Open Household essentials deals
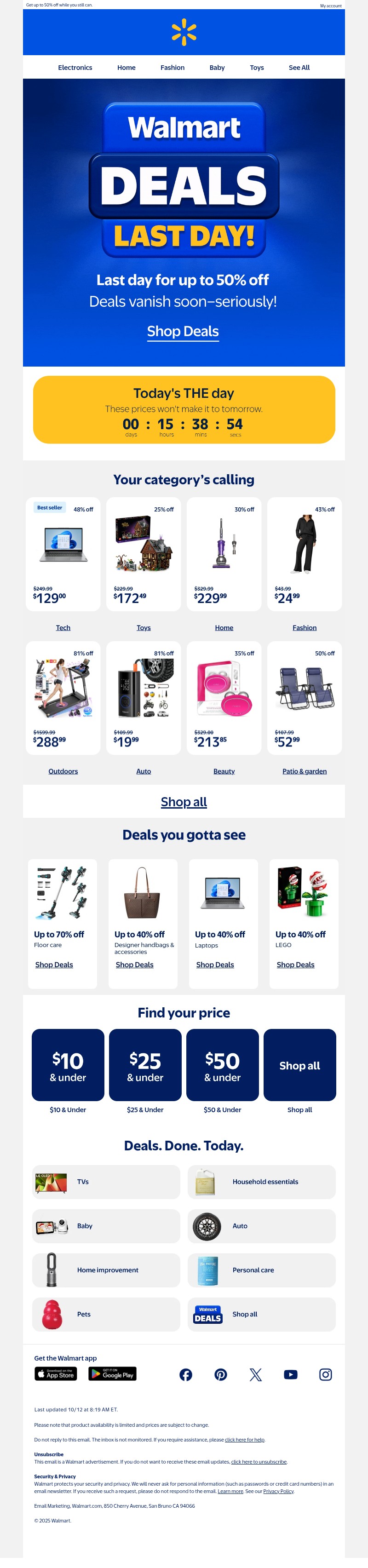368x1568 pixels. point(262,1182)
